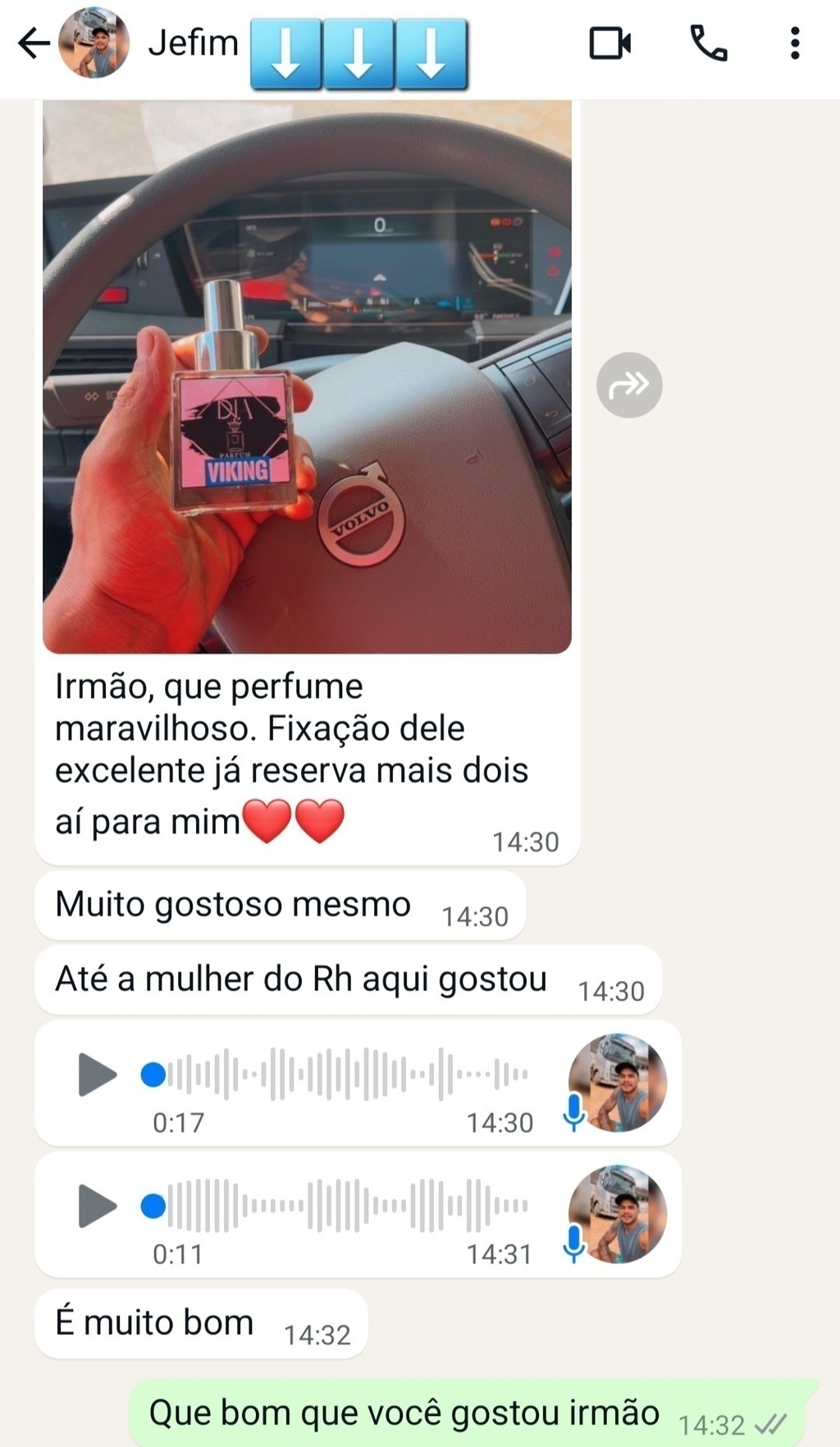The height and width of the screenshot is (1447, 840).
Task: Forward the perfume photo message
Action: [629, 385]
